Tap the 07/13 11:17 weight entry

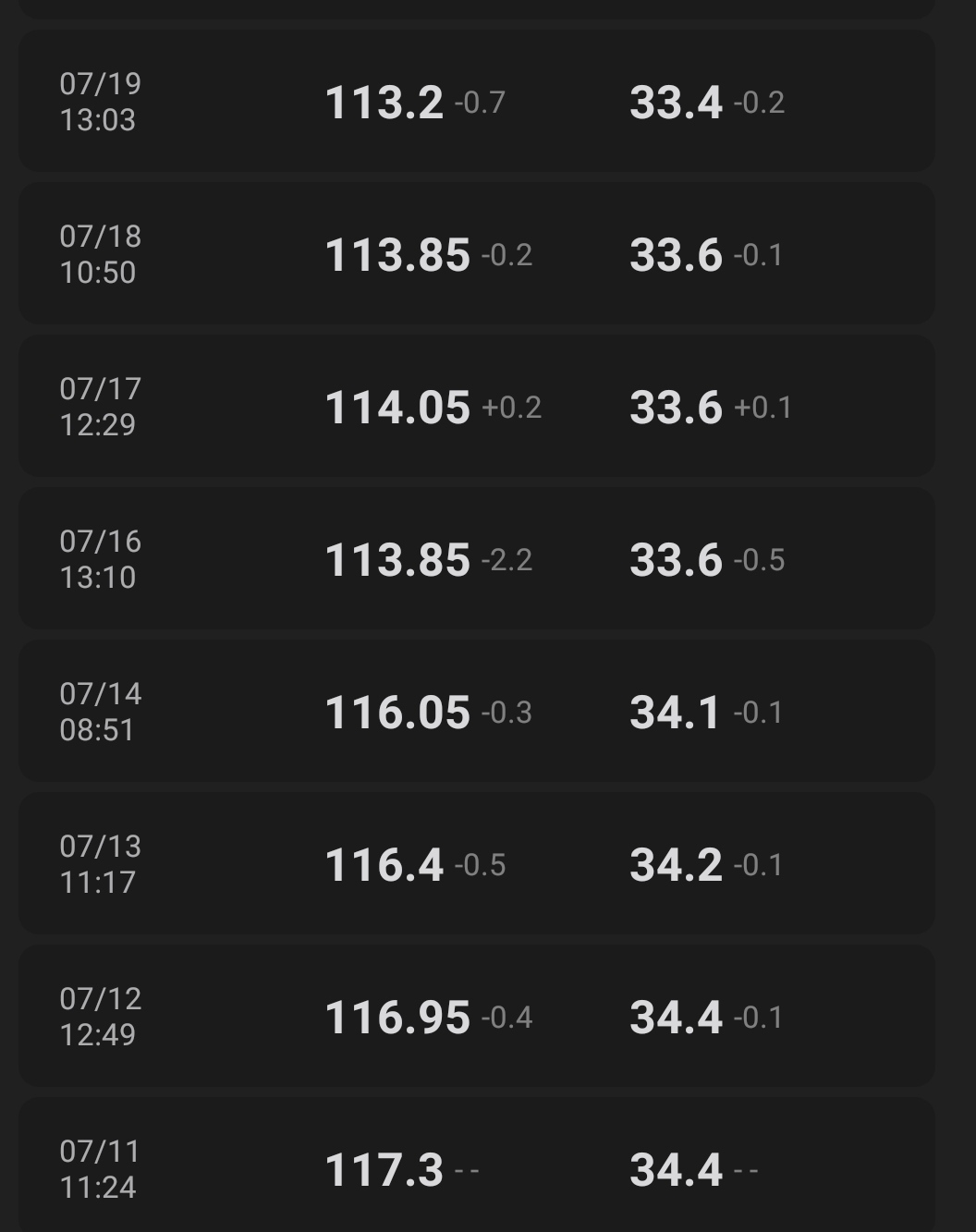477,863
